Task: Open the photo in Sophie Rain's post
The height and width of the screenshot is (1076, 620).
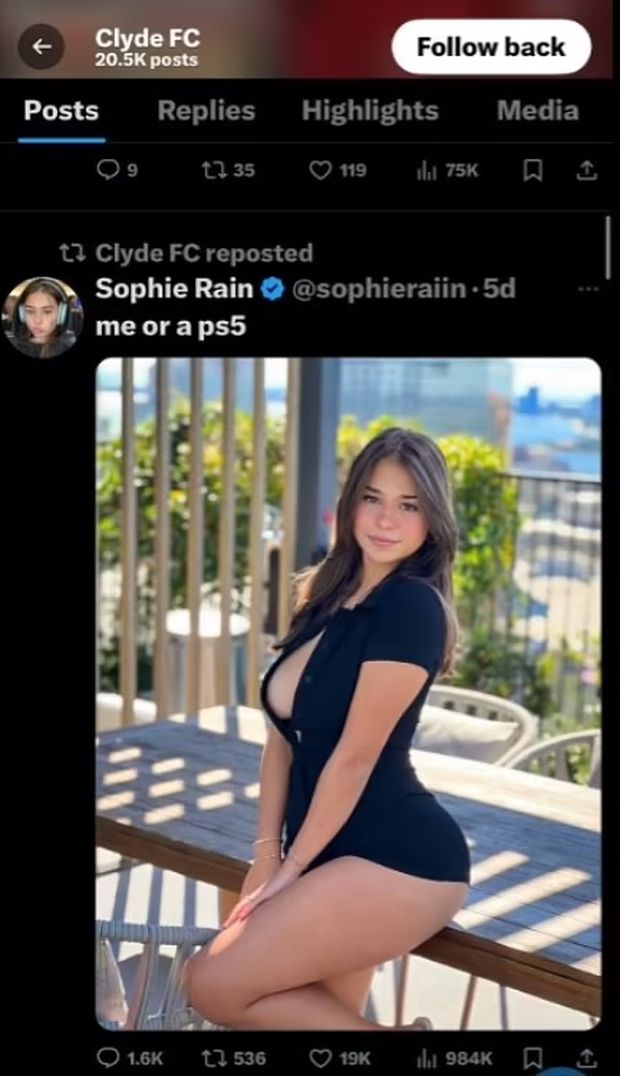Action: [x=348, y=692]
